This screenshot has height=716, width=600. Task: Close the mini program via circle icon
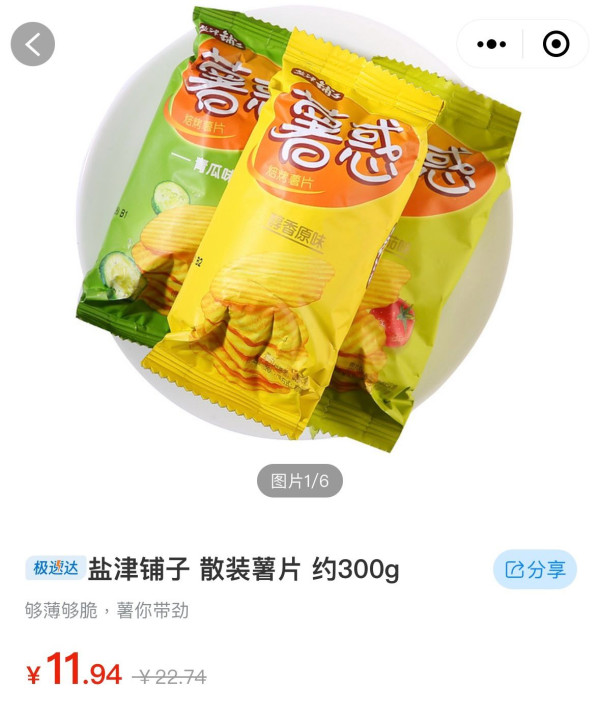(555, 44)
